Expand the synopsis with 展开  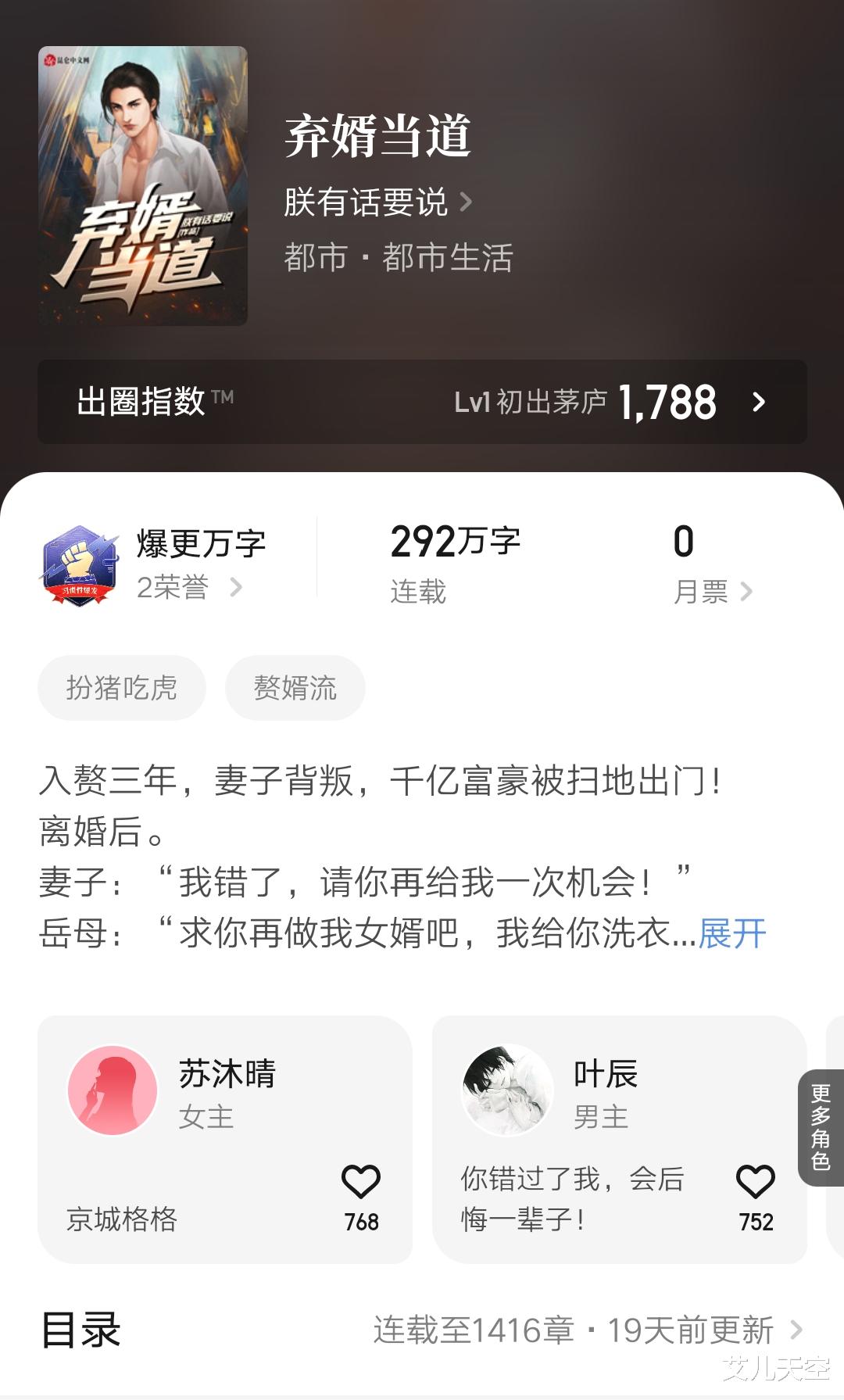click(733, 933)
